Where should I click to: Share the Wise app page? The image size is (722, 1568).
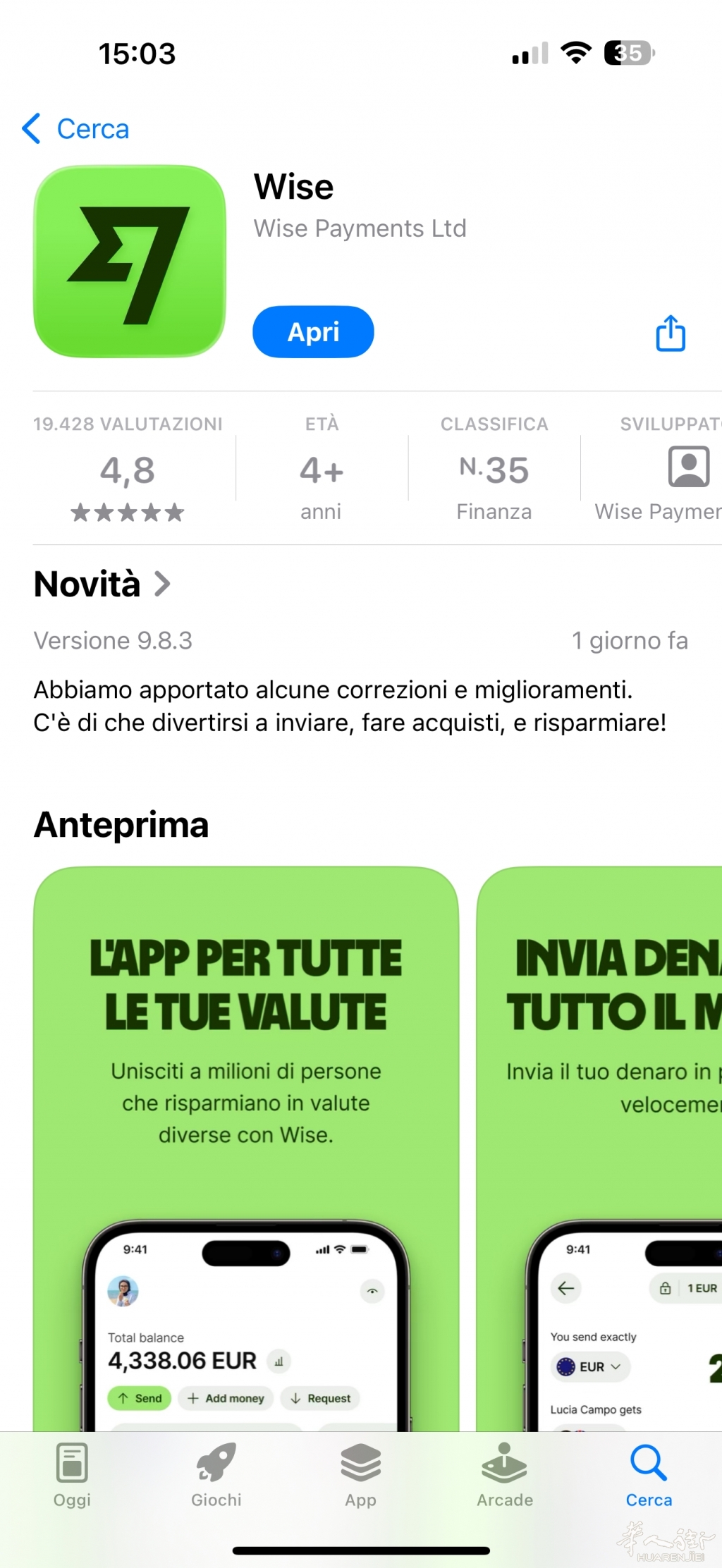click(x=670, y=333)
